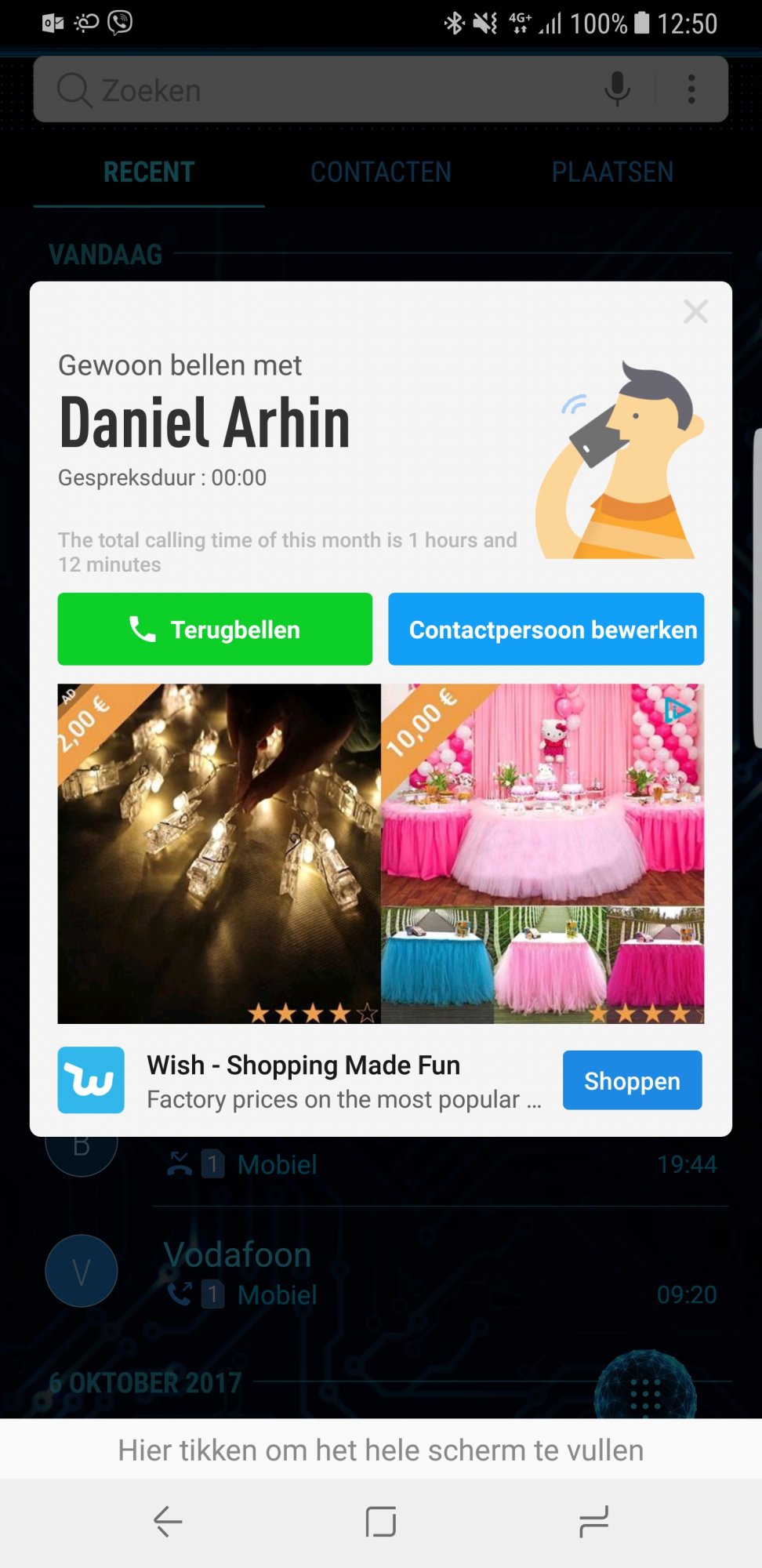Close the call summary popup

point(695,311)
